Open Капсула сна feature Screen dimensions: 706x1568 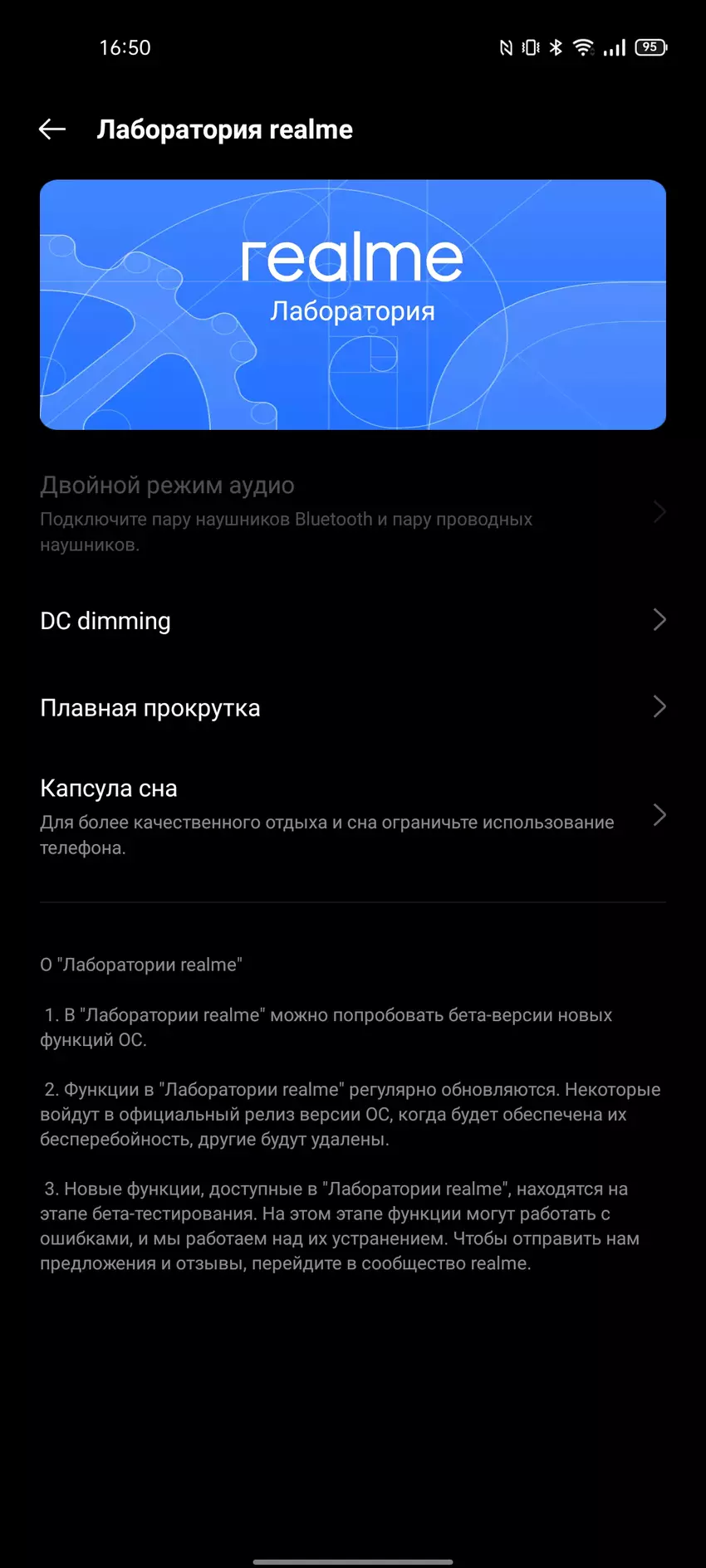352,816
